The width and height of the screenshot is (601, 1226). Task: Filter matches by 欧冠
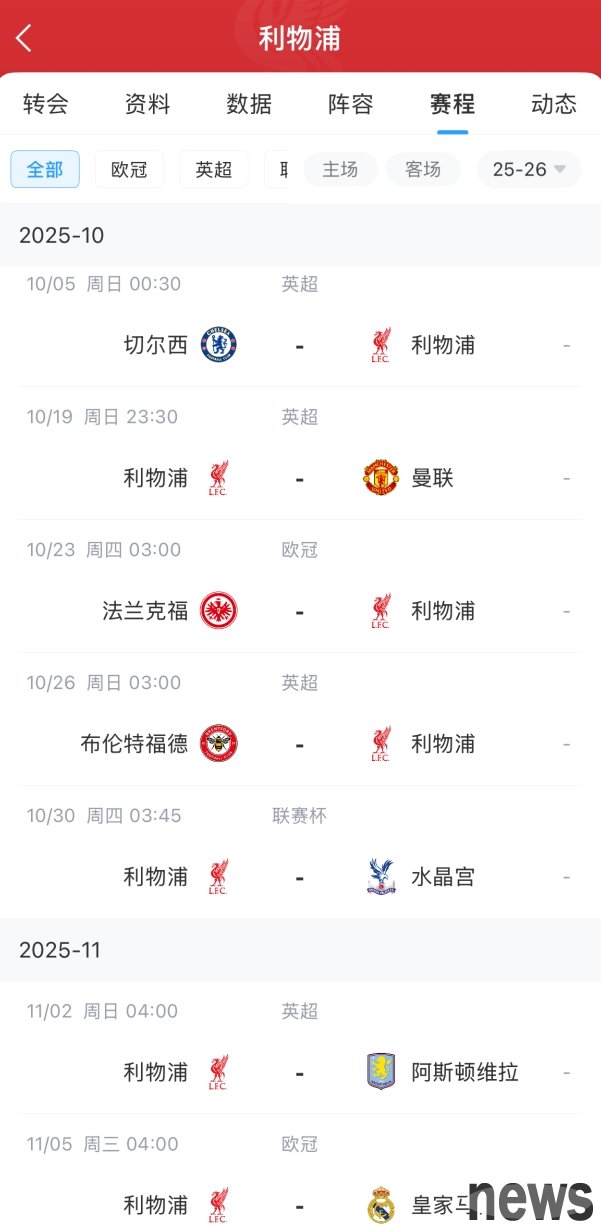click(x=129, y=169)
